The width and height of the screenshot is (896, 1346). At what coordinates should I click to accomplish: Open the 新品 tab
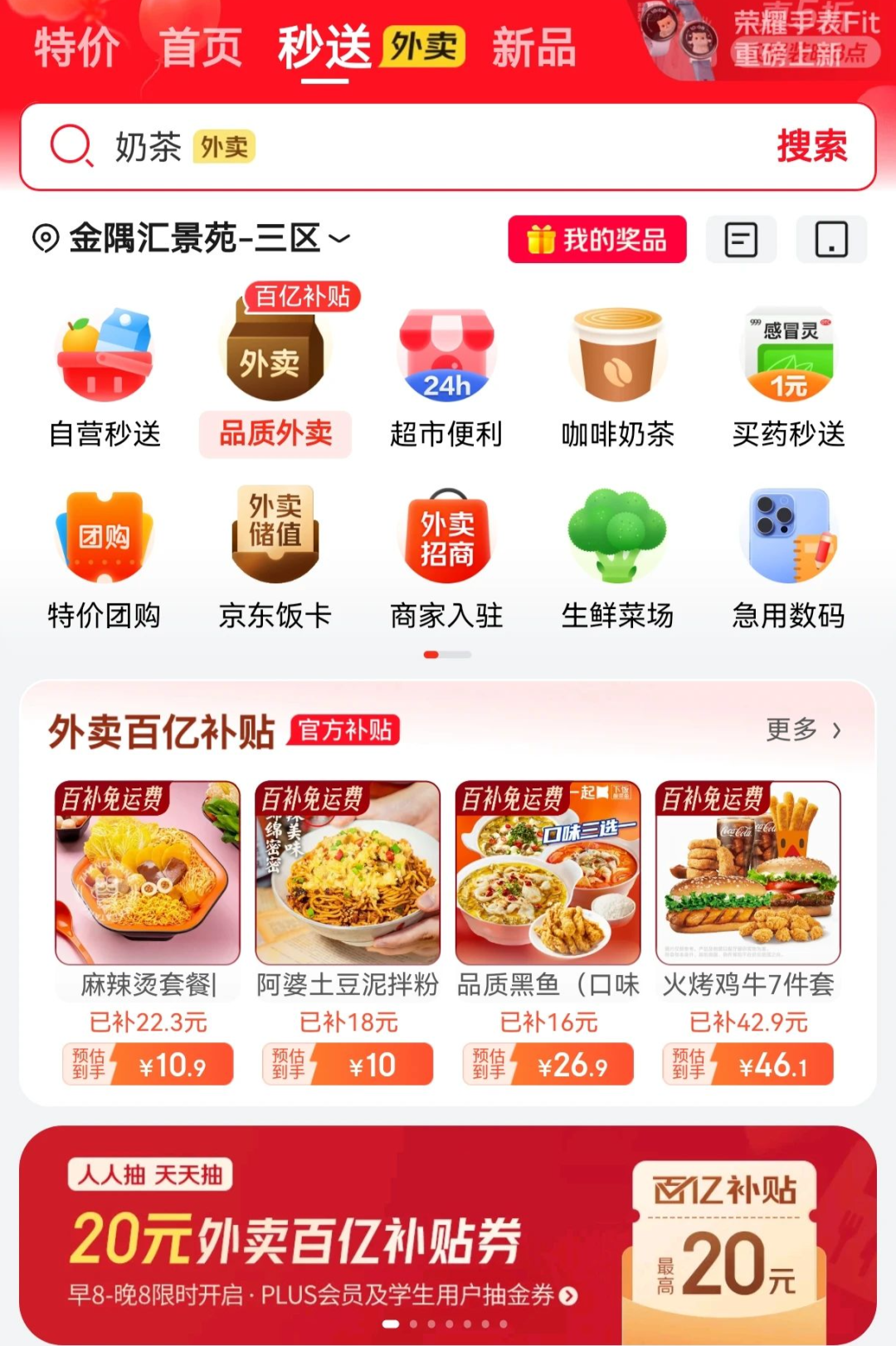pos(533,47)
